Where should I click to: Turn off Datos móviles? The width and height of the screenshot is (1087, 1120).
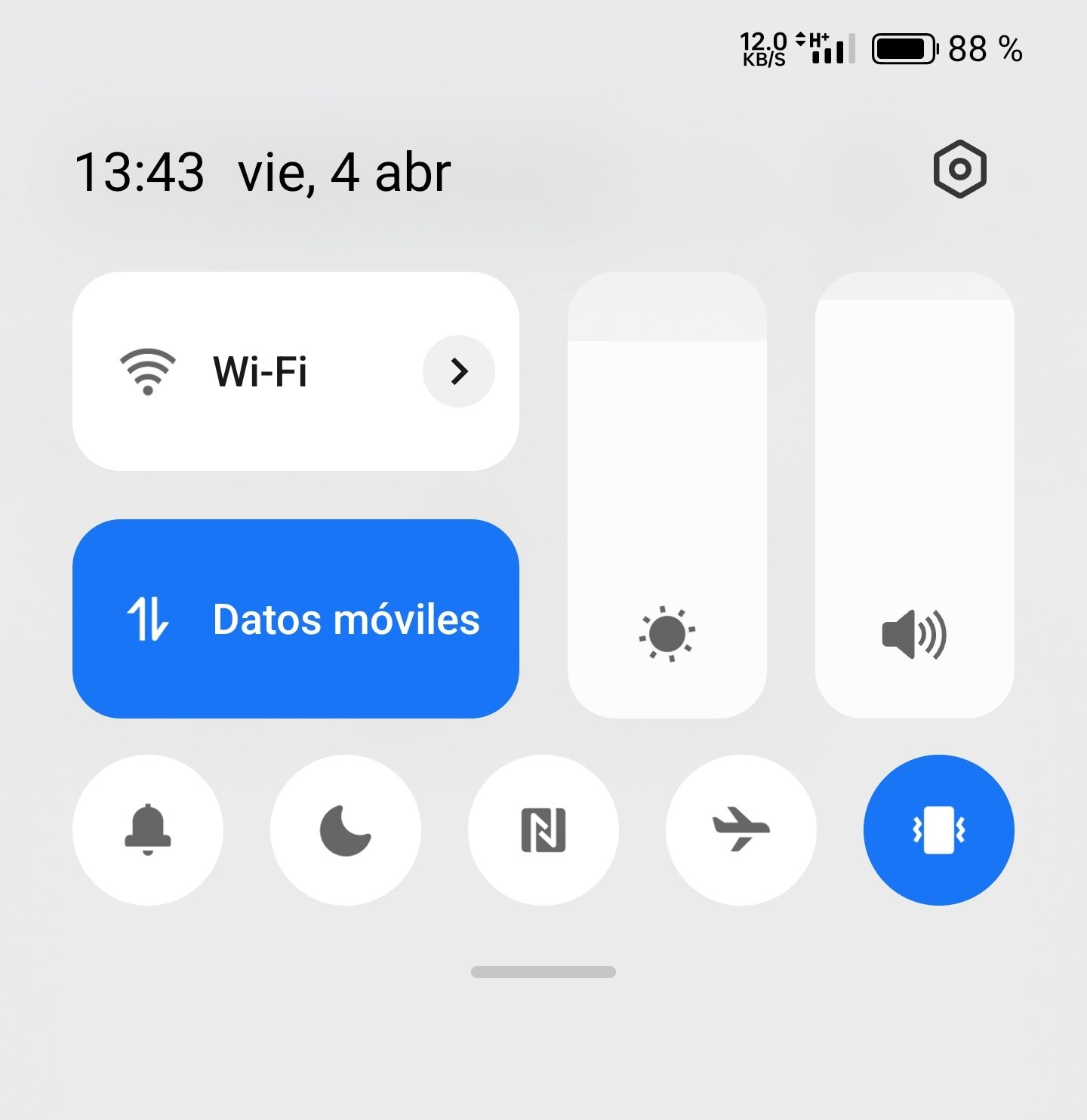[x=295, y=619]
